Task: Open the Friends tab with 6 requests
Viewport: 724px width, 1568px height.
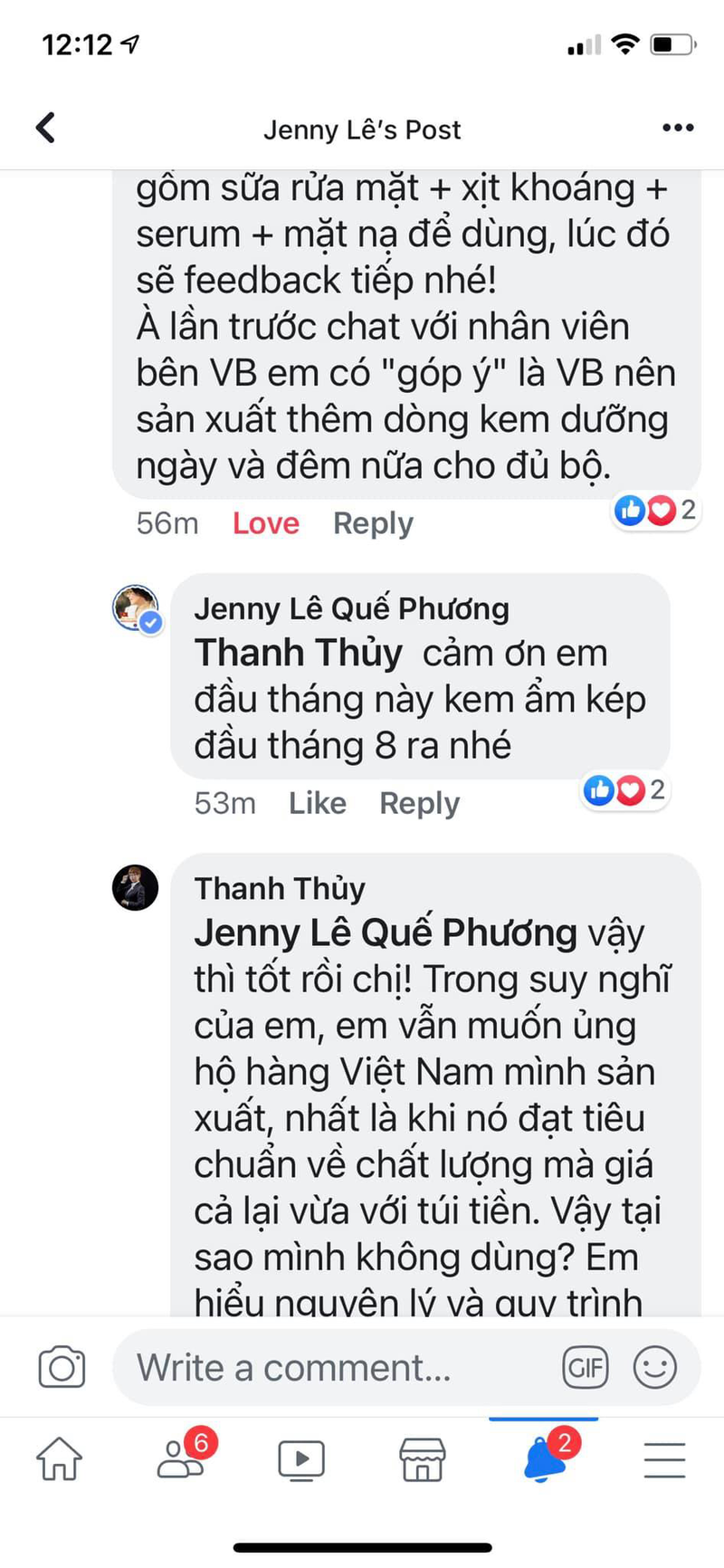Action: point(181,1459)
